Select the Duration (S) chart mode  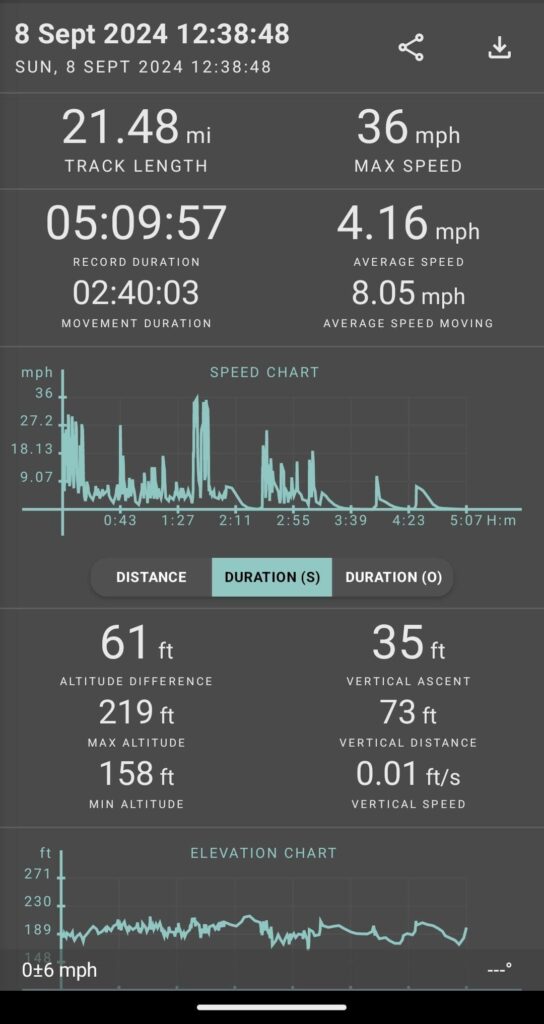(272, 577)
